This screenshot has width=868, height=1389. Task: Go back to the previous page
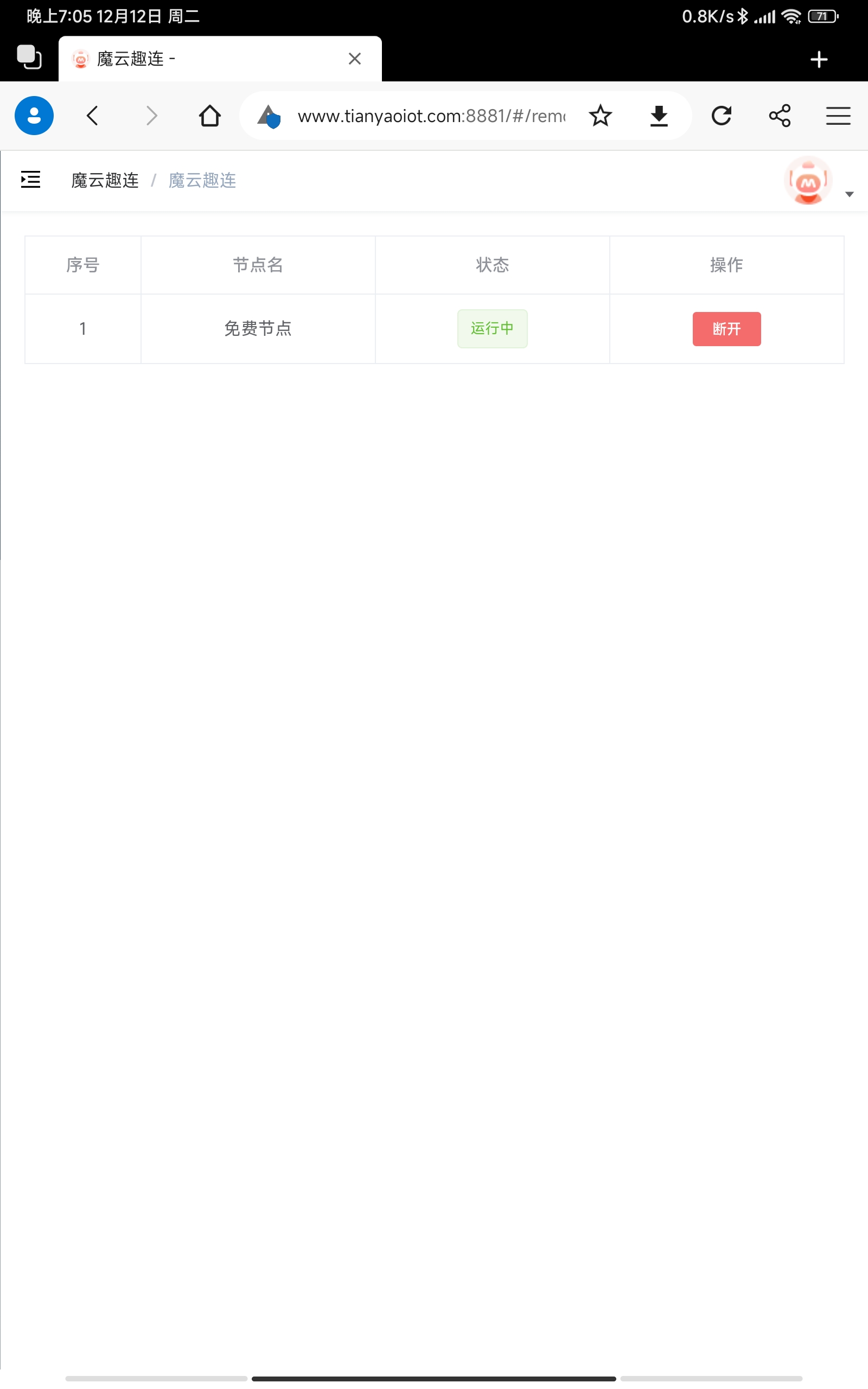(x=92, y=116)
